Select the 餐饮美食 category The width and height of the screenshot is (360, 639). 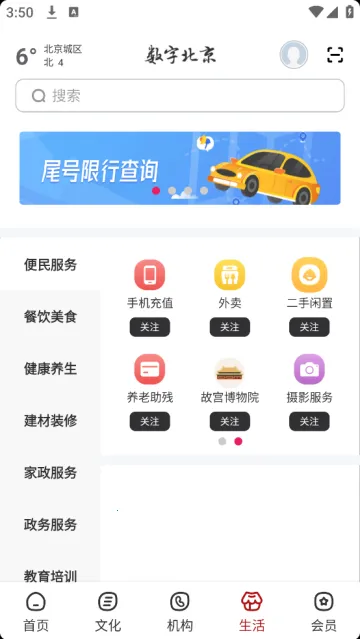point(50,317)
